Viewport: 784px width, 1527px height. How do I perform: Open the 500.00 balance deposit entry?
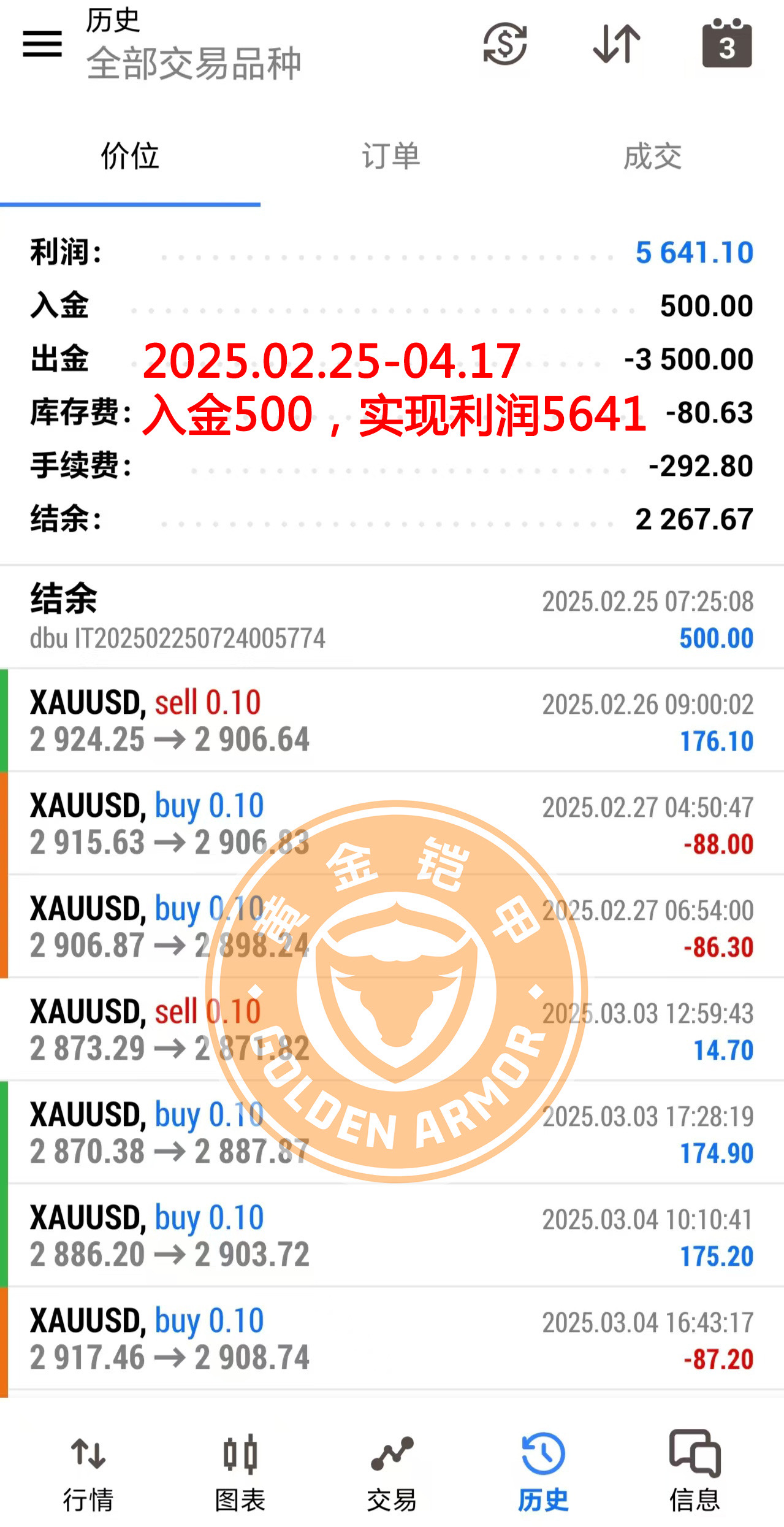click(392, 618)
